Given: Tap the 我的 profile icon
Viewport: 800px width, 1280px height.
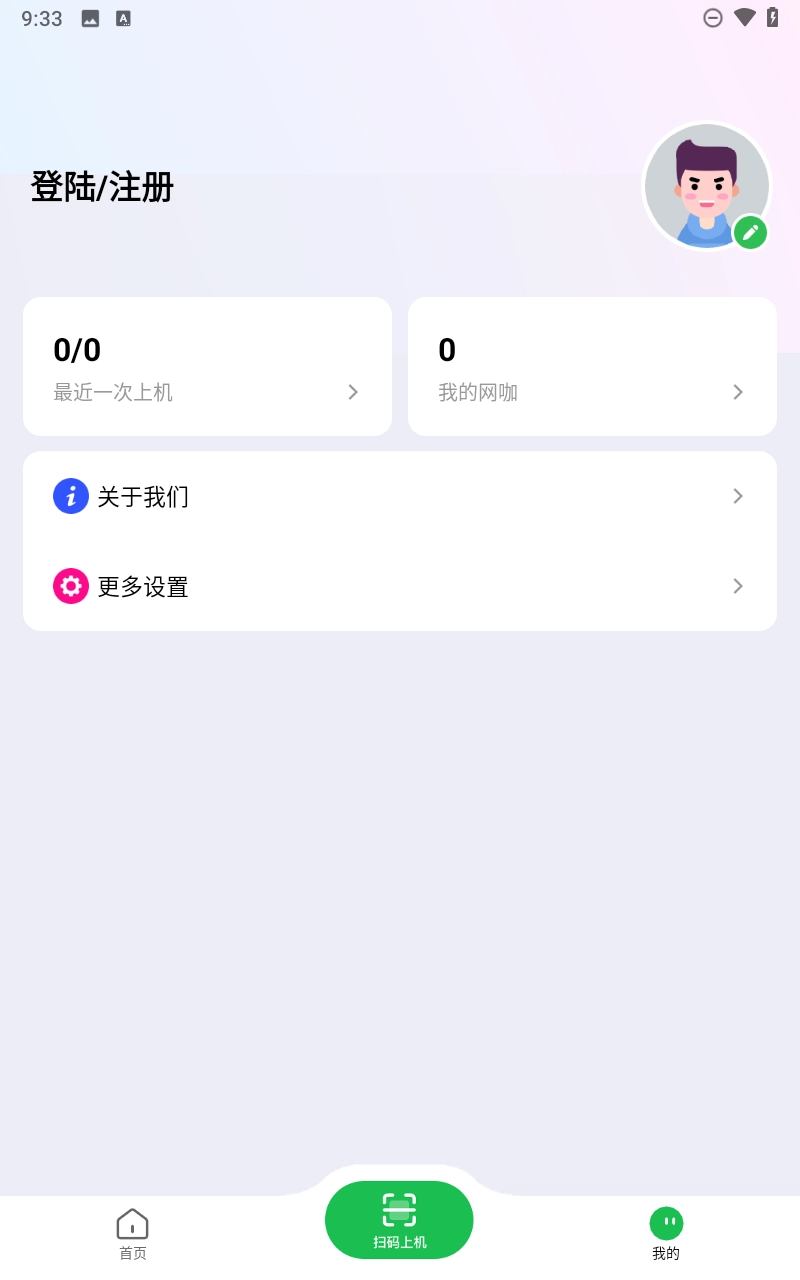Looking at the screenshot, I should (x=667, y=1222).
